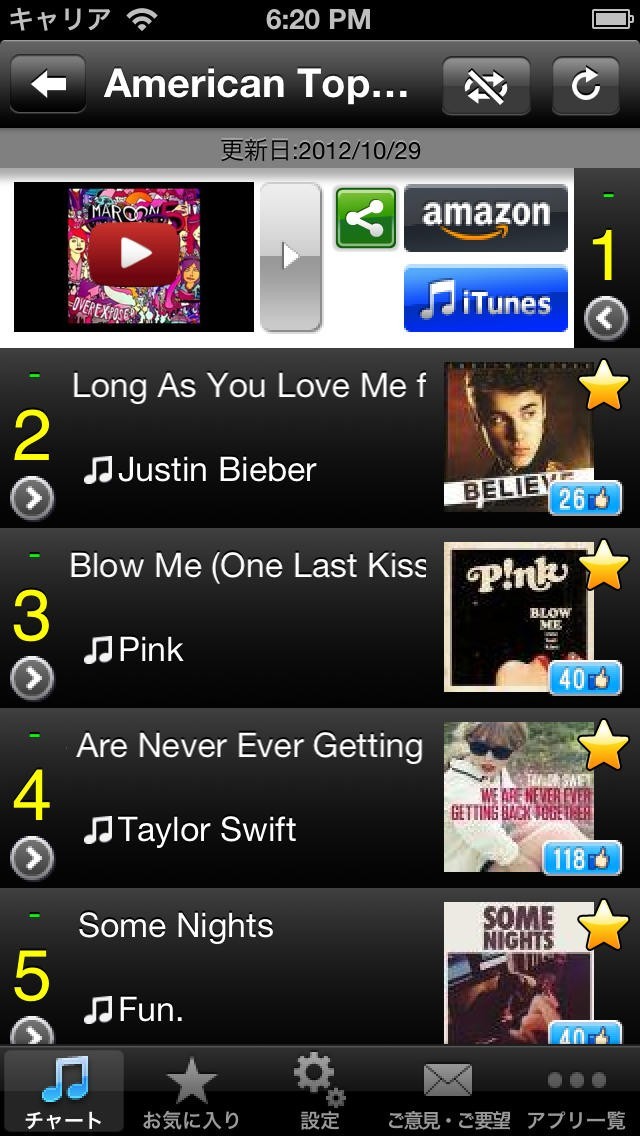Add Pink's song to favorites

point(604,567)
